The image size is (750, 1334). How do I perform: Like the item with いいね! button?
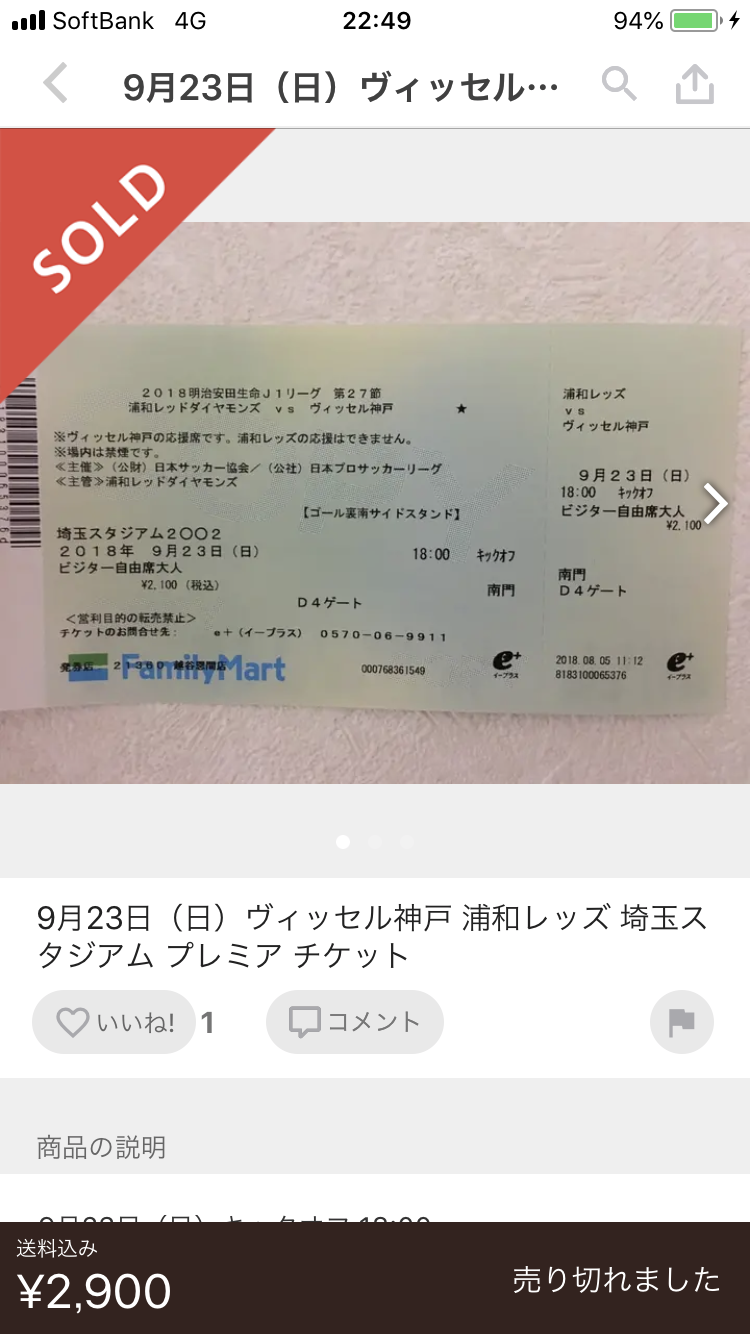tap(114, 1022)
